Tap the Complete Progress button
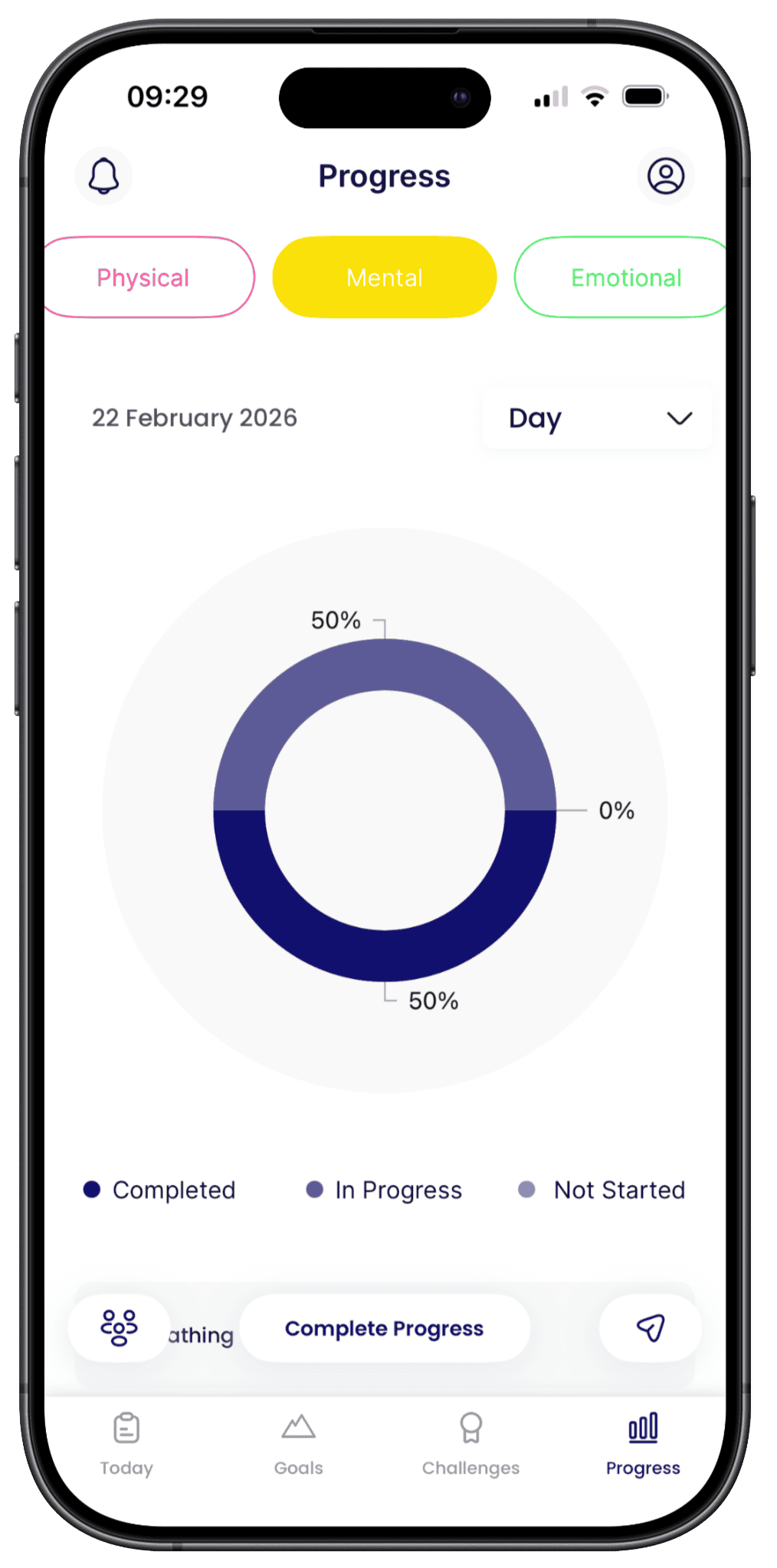 coord(385,1328)
